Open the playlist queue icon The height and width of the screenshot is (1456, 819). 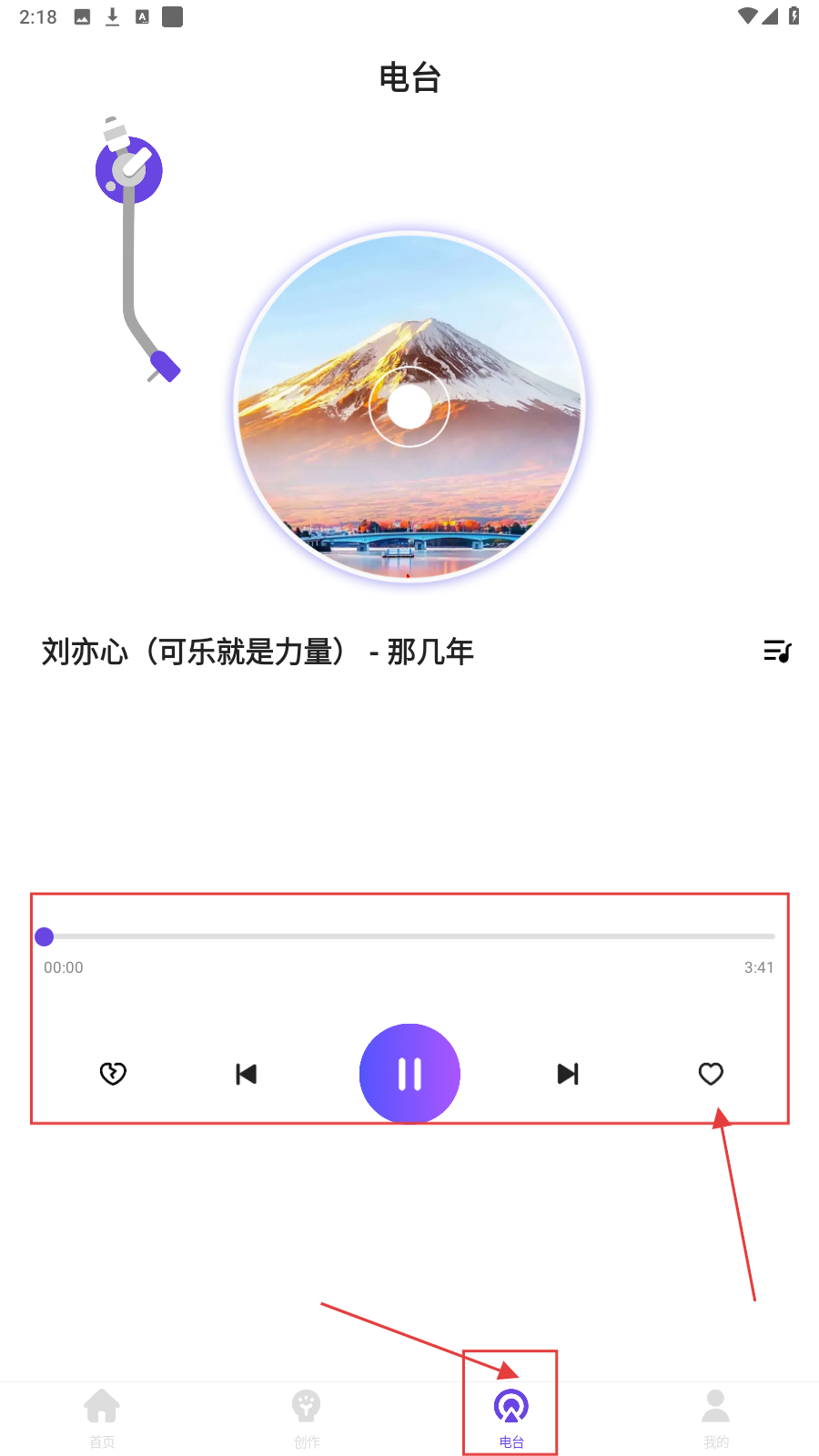click(x=777, y=652)
